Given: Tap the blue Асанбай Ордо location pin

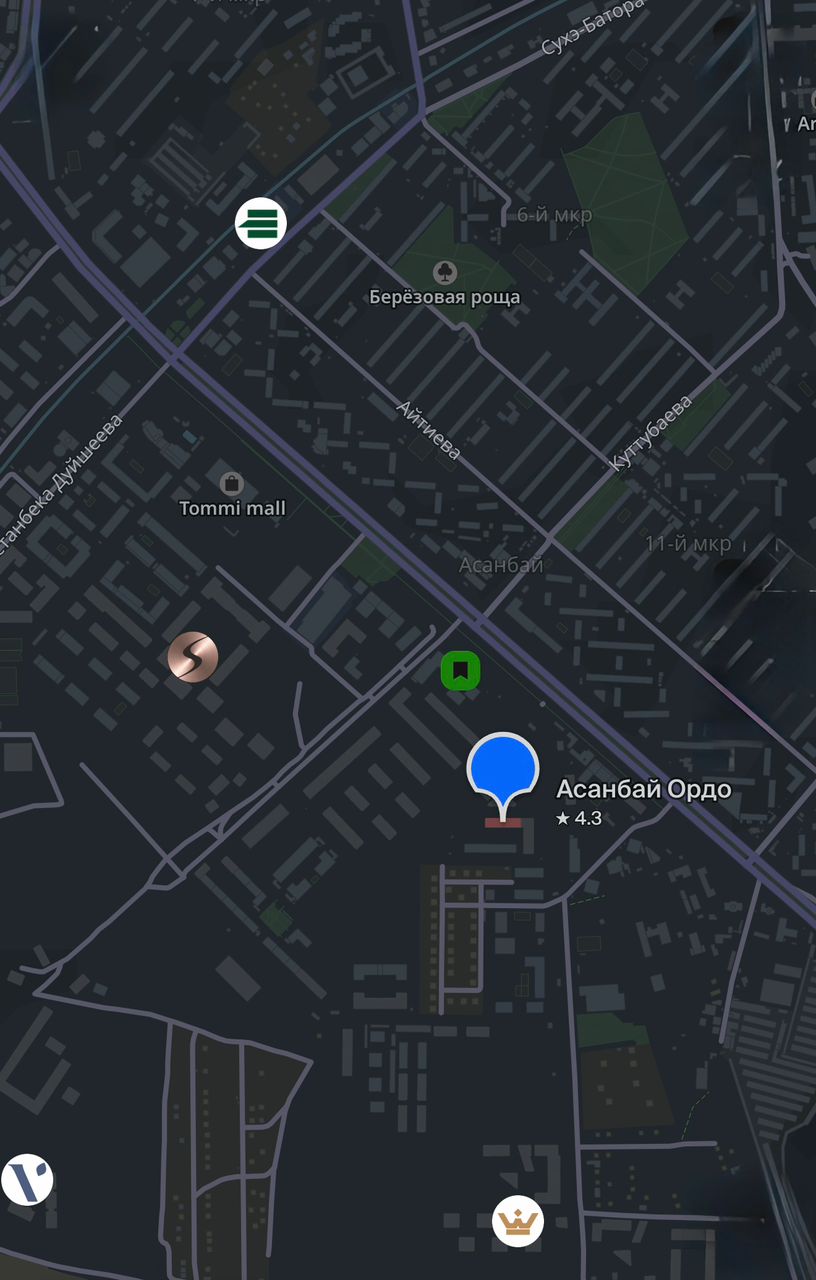Looking at the screenshot, I should [x=503, y=768].
